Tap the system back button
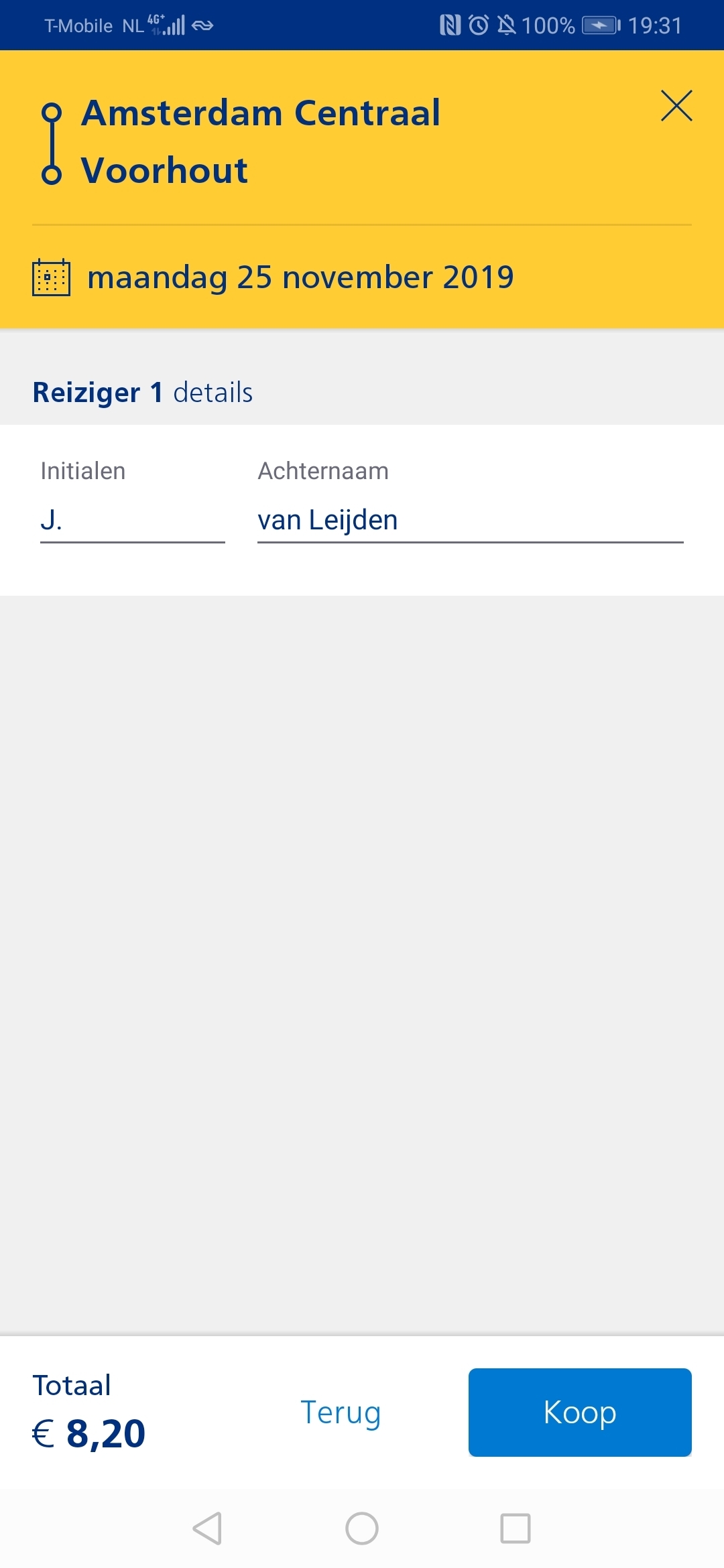The image size is (724, 1568). tap(208, 1528)
